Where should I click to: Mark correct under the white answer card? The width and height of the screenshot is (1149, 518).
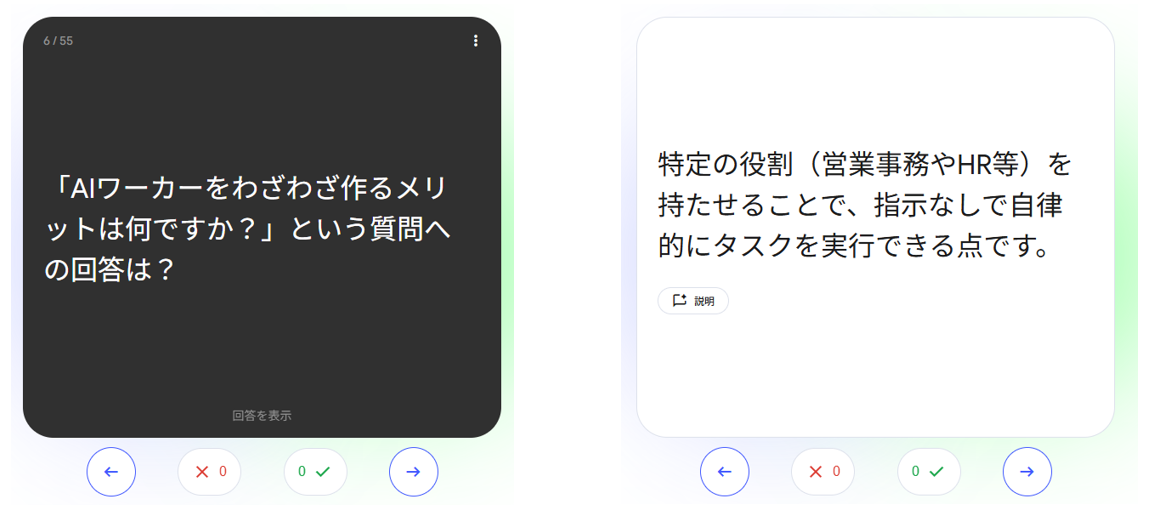click(928, 472)
